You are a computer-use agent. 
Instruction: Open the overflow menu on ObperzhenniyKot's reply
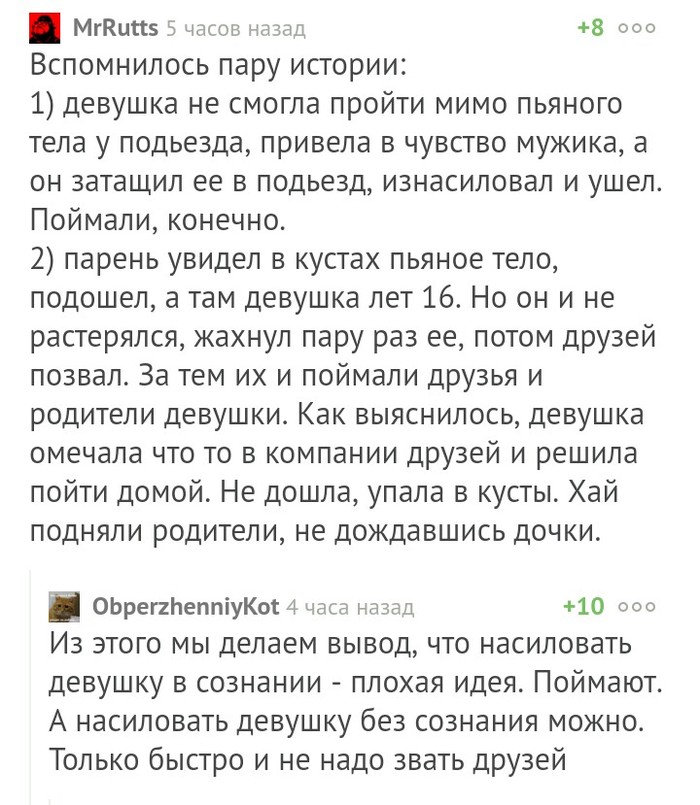click(x=637, y=607)
